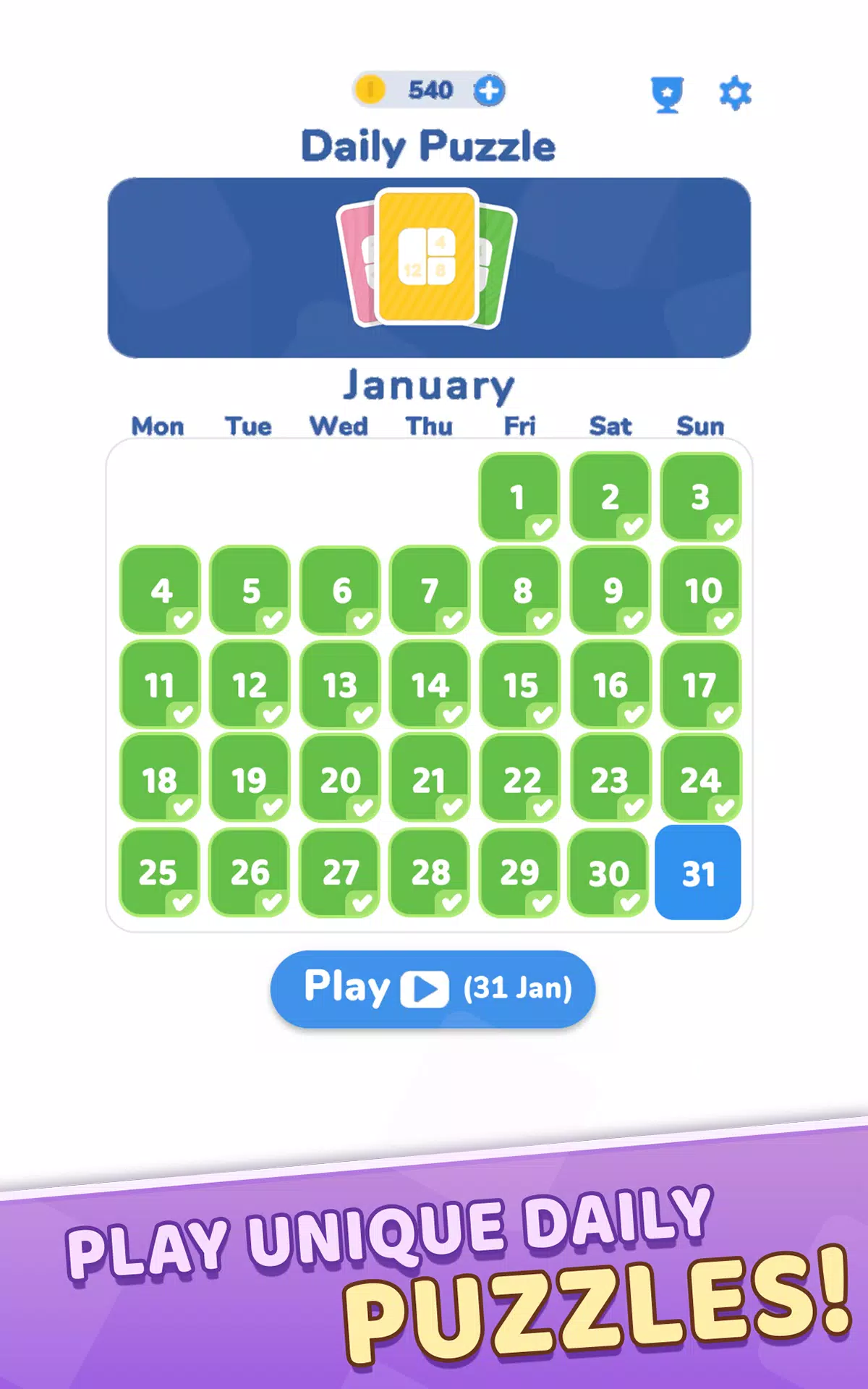The width and height of the screenshot is (868, 1389).
Task: Tap the January month label
Action: [x=430, y=385]
